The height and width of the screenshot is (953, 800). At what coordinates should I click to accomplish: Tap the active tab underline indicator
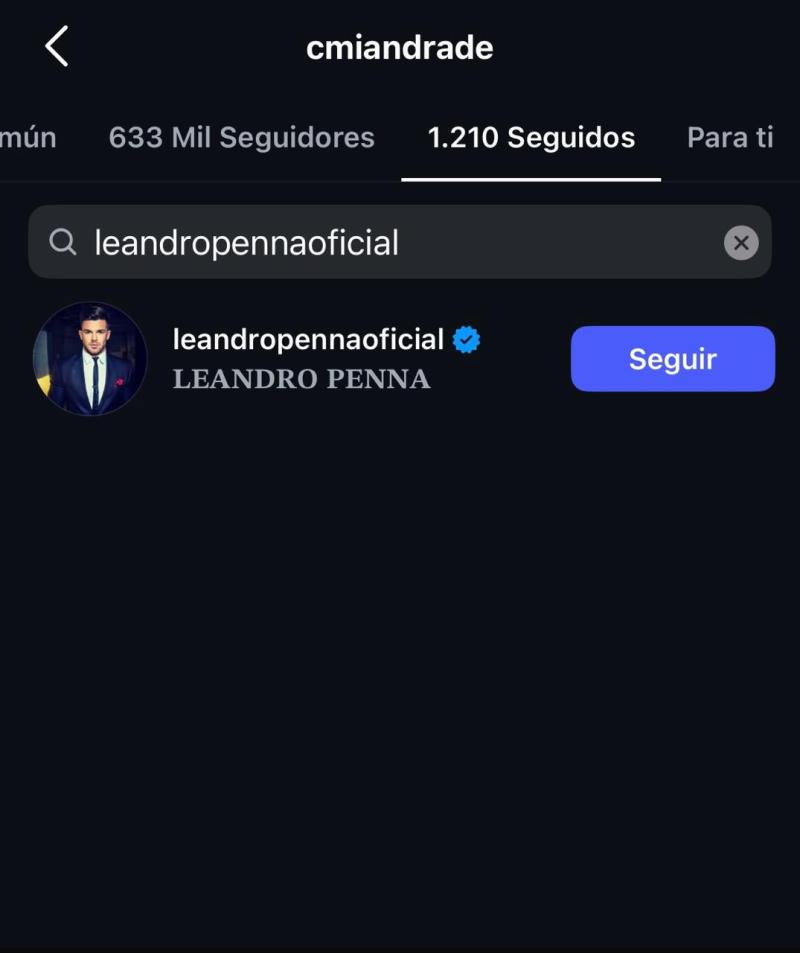click(531, 179)
